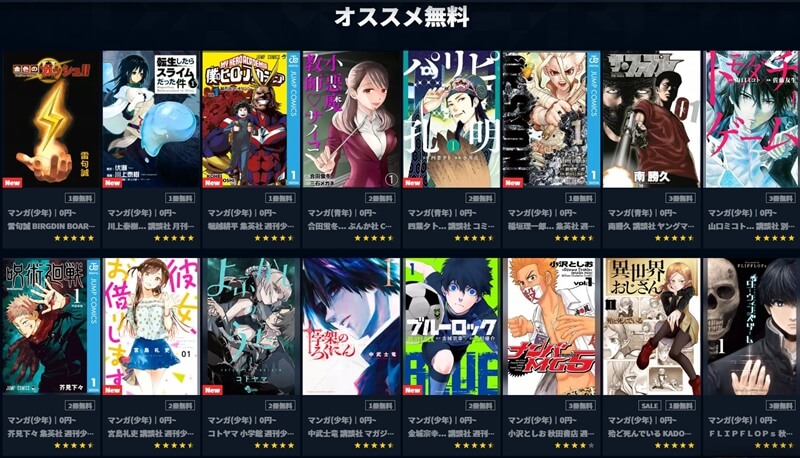Open the ブルーロック manga tile
800x458 pixels.
click(451, 325)
